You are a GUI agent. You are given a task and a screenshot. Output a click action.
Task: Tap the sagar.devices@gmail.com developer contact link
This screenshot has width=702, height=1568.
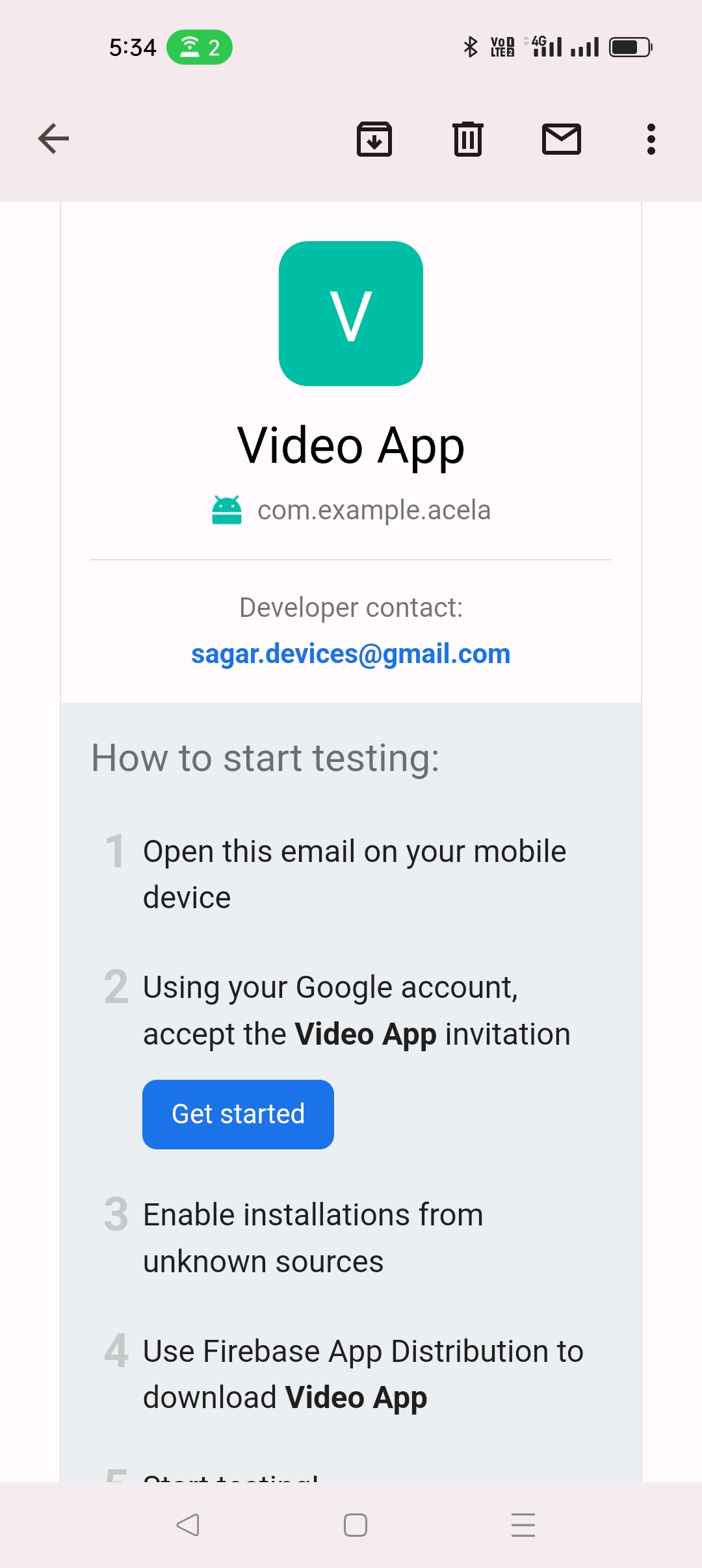click(351, 654)
